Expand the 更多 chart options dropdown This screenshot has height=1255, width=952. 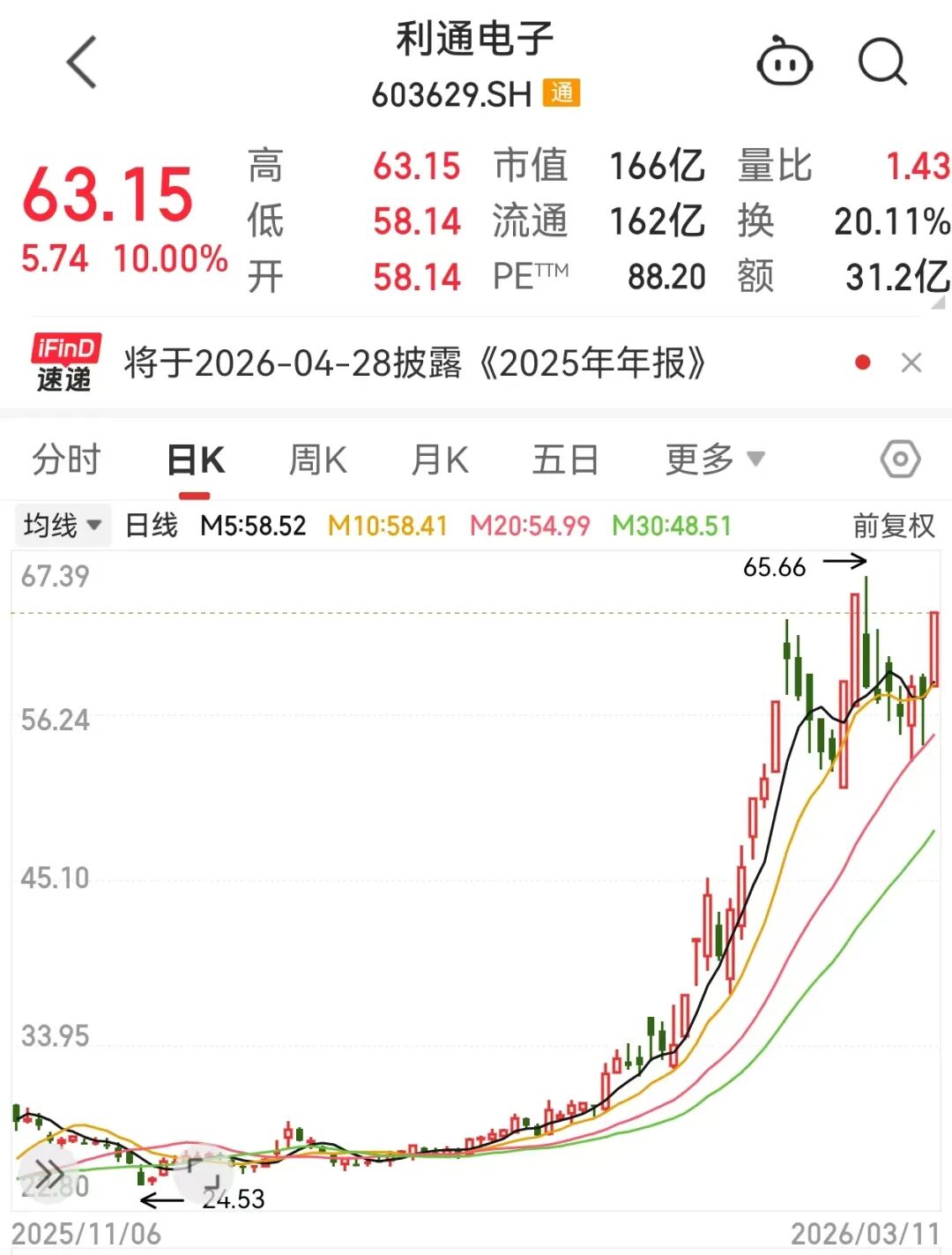[710, 459]
